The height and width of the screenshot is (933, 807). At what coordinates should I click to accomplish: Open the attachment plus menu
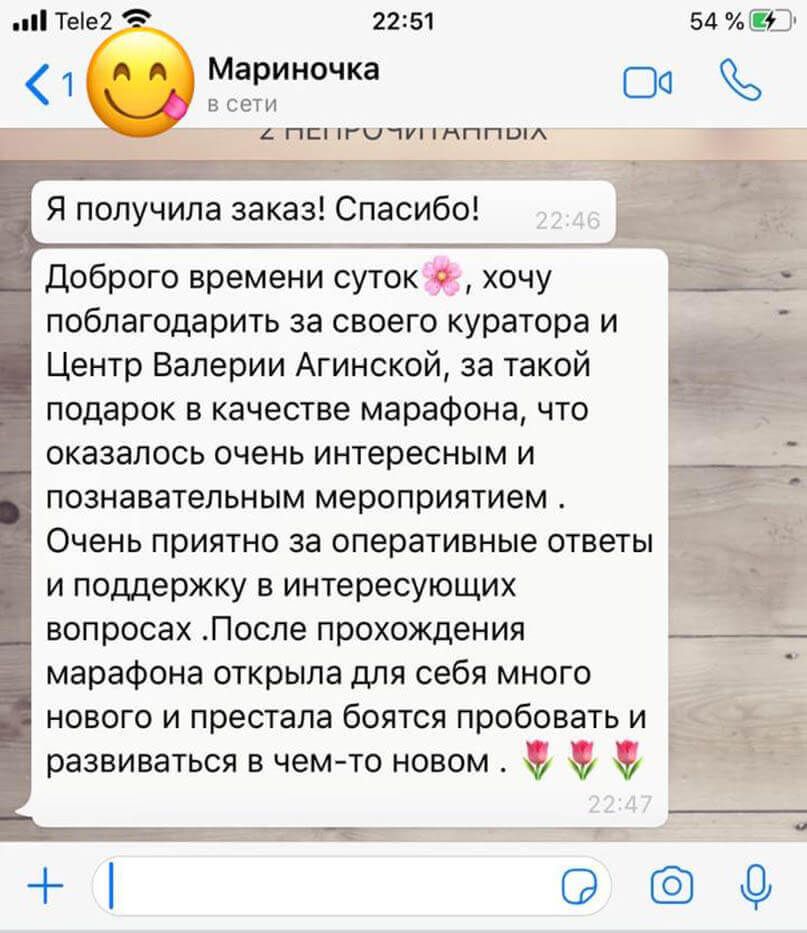tap(44, 885)
